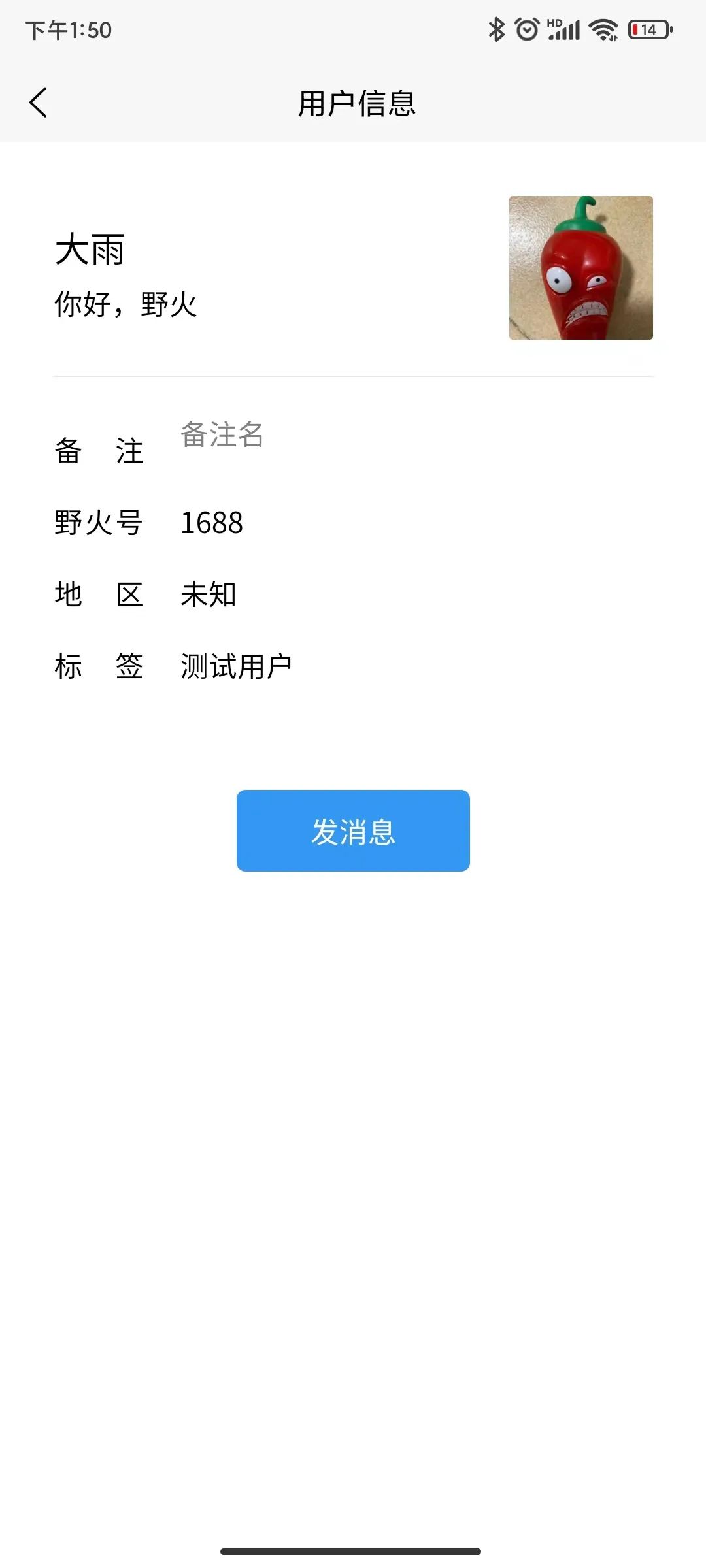Viewport: 706px width, 1568px height.
Task: Open 大雨's chili pepper avatar
Action: pos(580,268)
